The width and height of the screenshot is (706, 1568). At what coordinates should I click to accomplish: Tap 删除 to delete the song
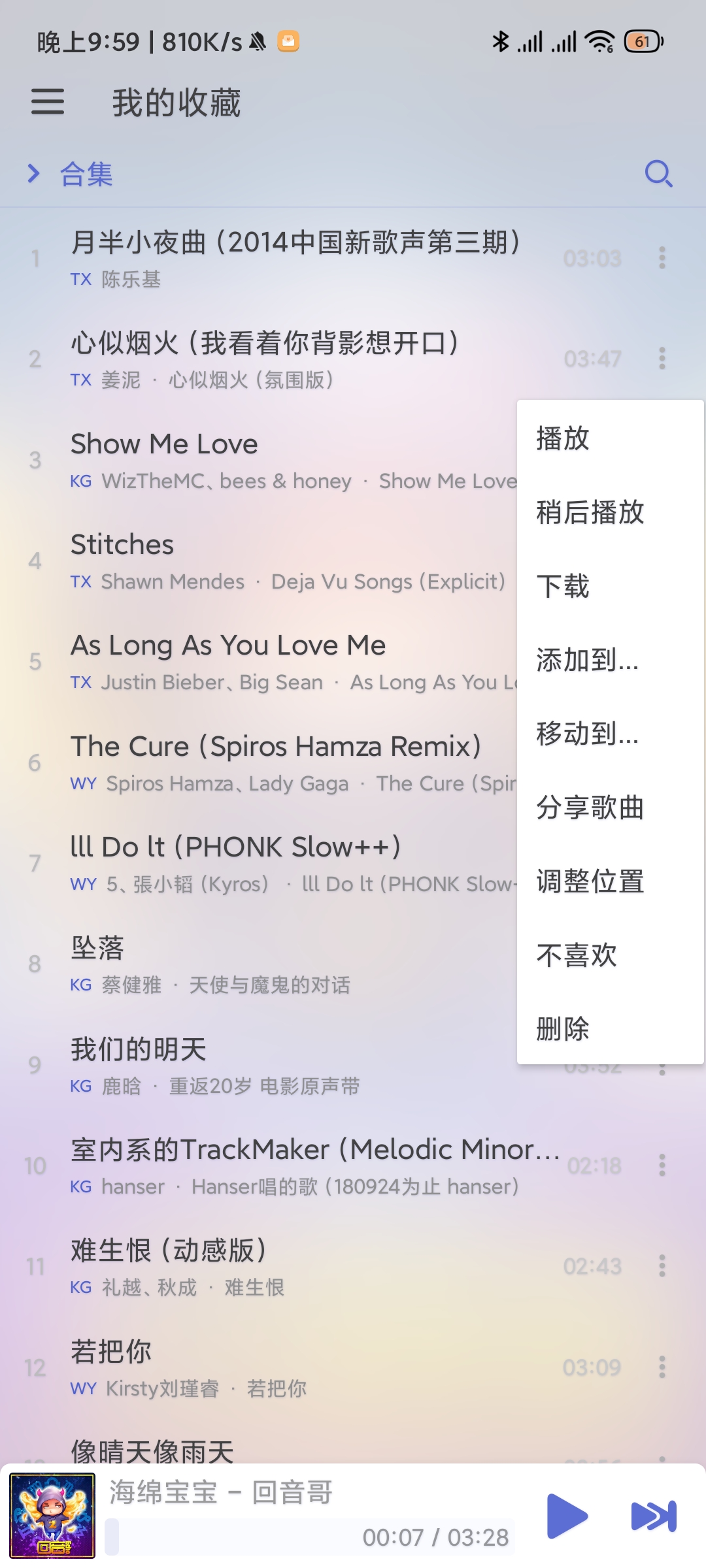click(x=611, y=1029)
